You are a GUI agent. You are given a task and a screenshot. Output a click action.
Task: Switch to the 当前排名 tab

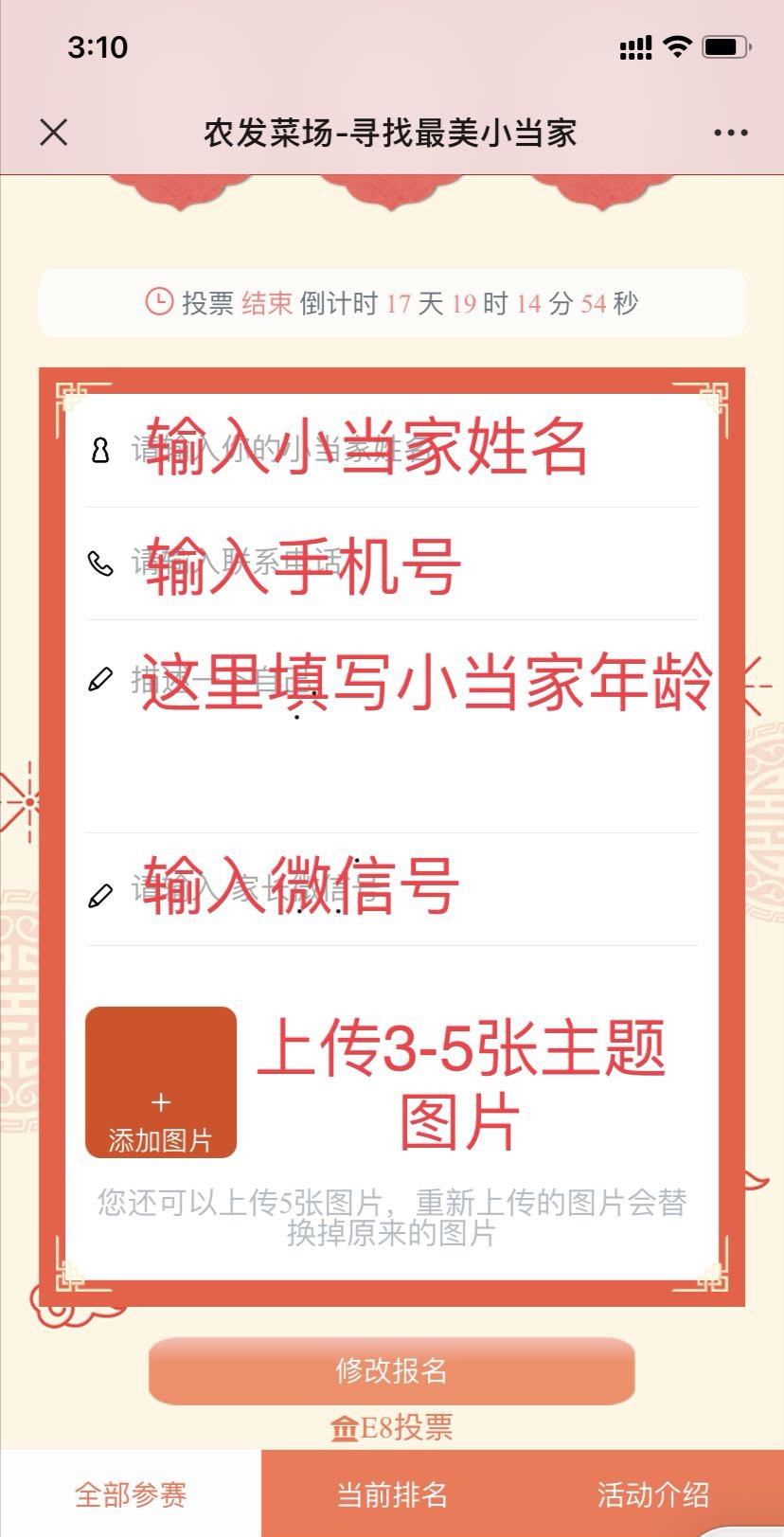pyautogui.click(x=391, y=1494)
